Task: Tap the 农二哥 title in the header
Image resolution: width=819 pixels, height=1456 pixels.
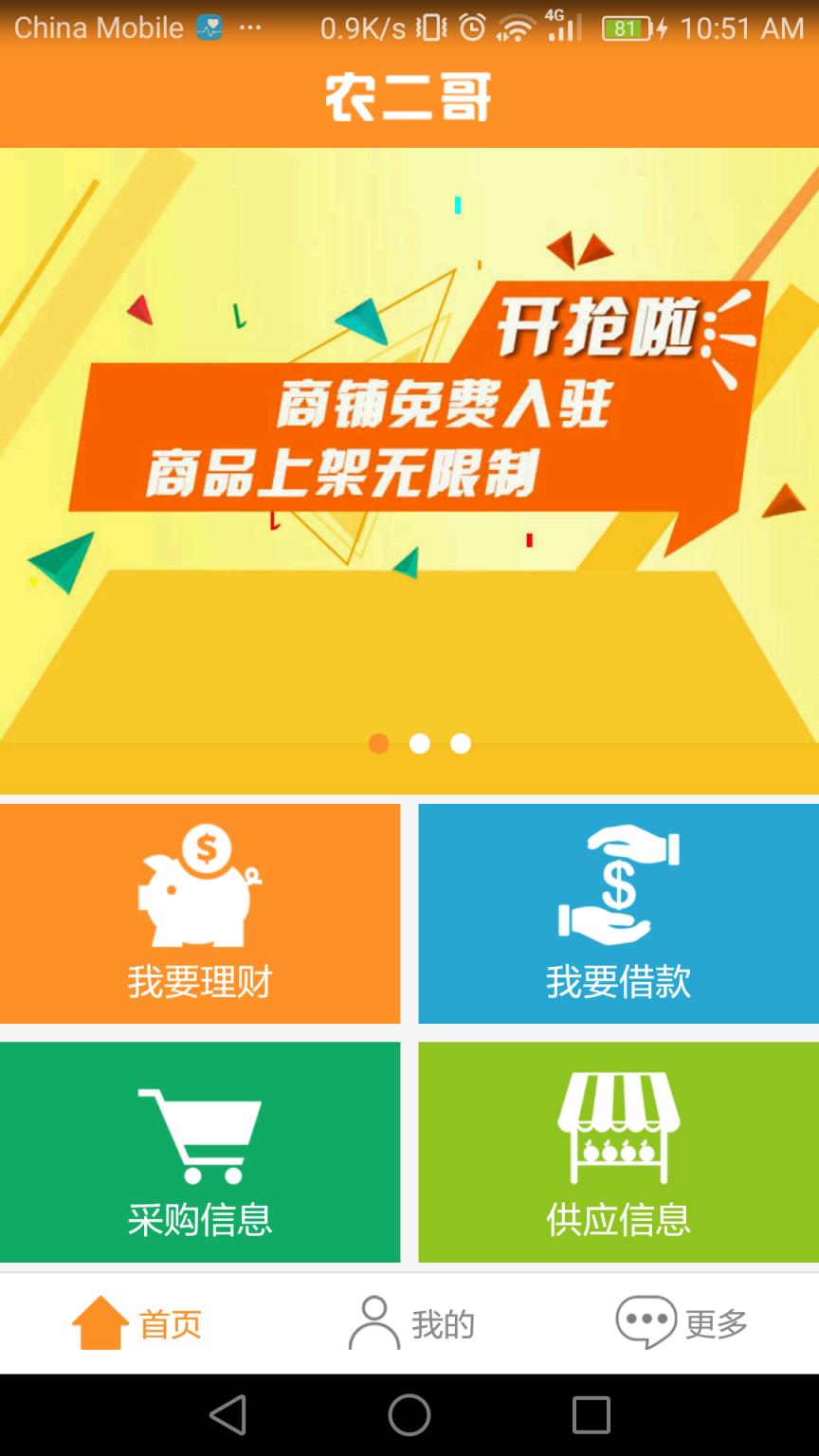Action: click(409, 98)
